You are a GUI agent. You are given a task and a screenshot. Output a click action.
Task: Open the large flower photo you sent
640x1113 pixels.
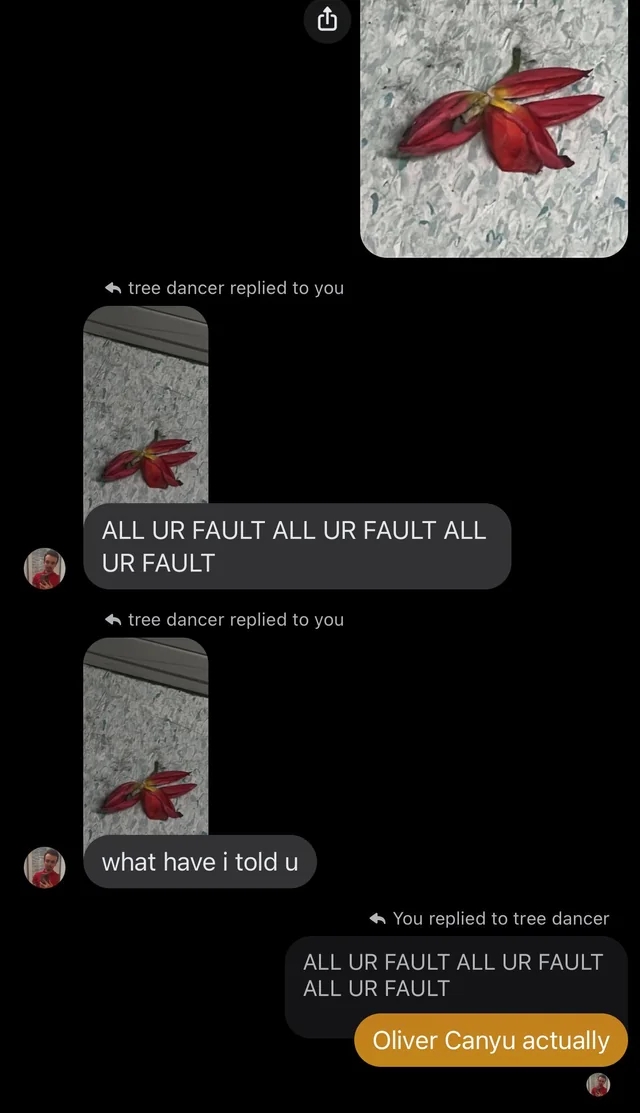[494, 128]
